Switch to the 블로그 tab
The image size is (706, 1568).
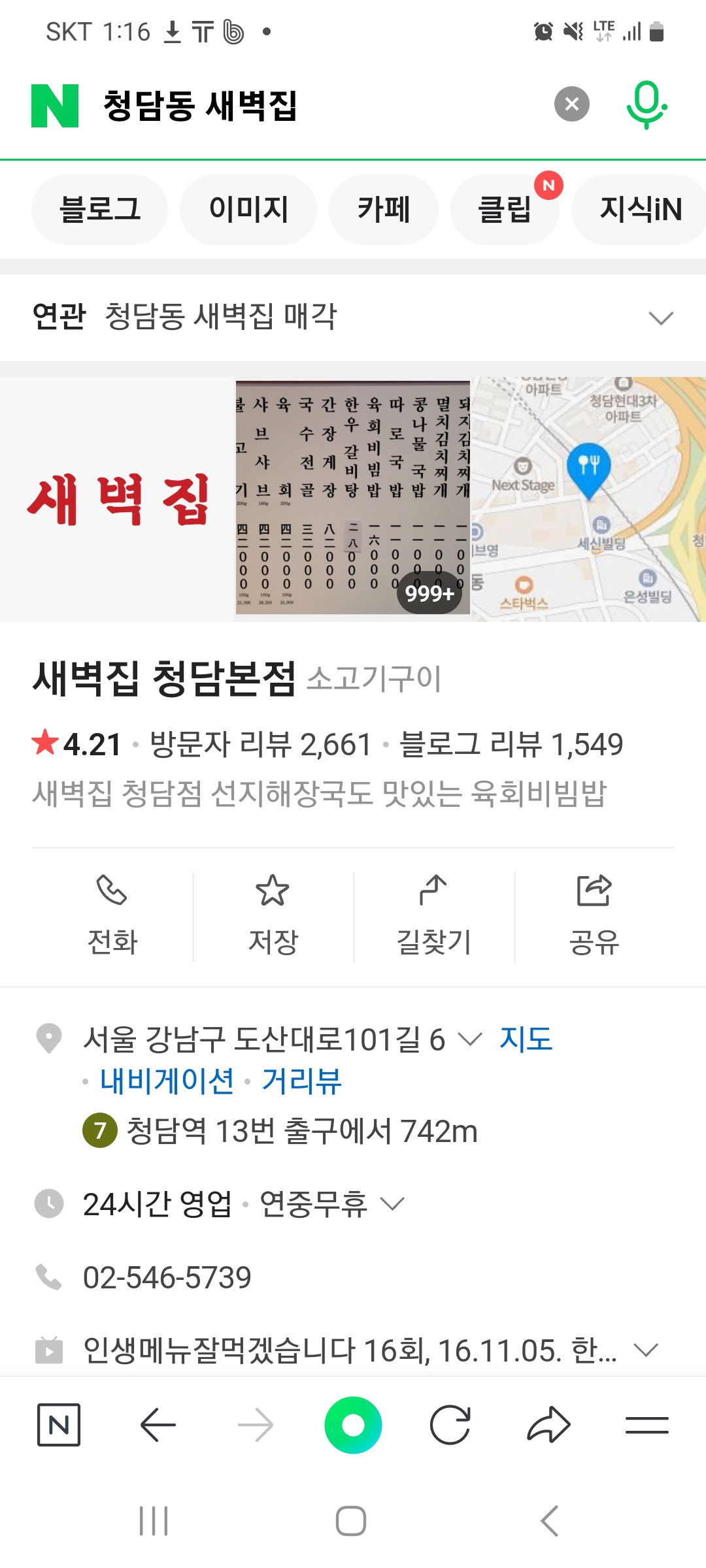click(x=99, y=210)
